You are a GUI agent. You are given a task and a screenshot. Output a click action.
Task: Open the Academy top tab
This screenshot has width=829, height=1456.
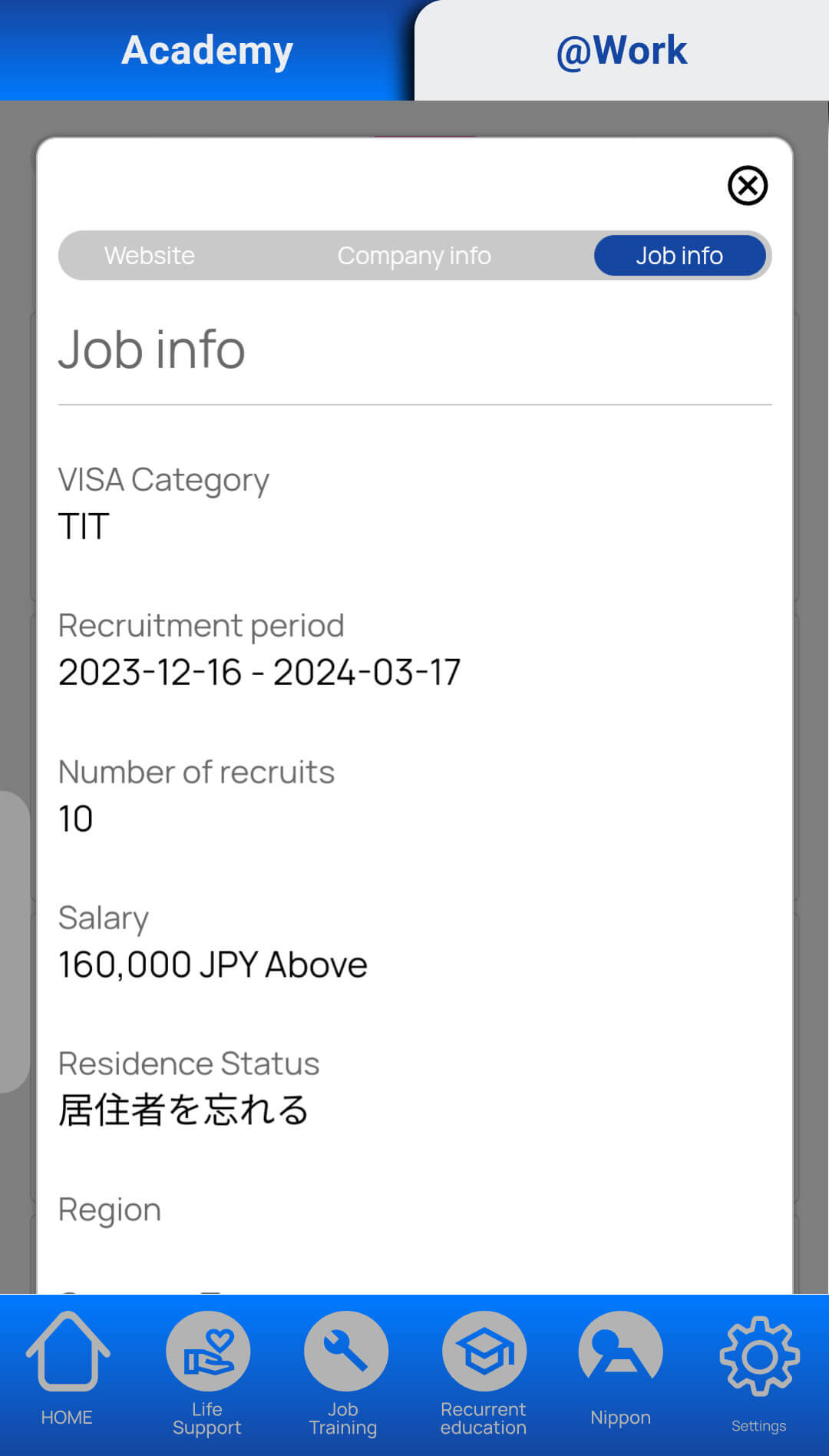click(207, 51)
